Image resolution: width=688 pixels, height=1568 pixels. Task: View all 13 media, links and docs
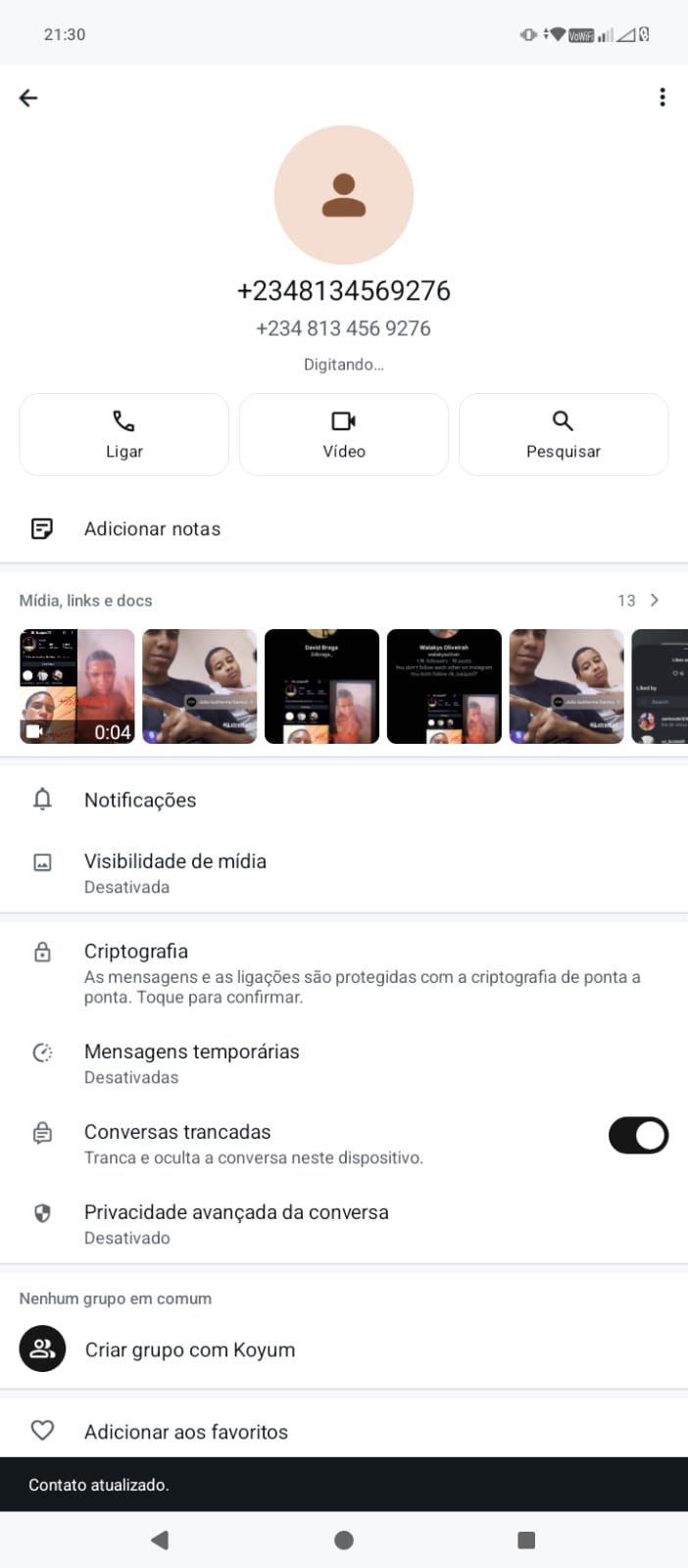639,600
